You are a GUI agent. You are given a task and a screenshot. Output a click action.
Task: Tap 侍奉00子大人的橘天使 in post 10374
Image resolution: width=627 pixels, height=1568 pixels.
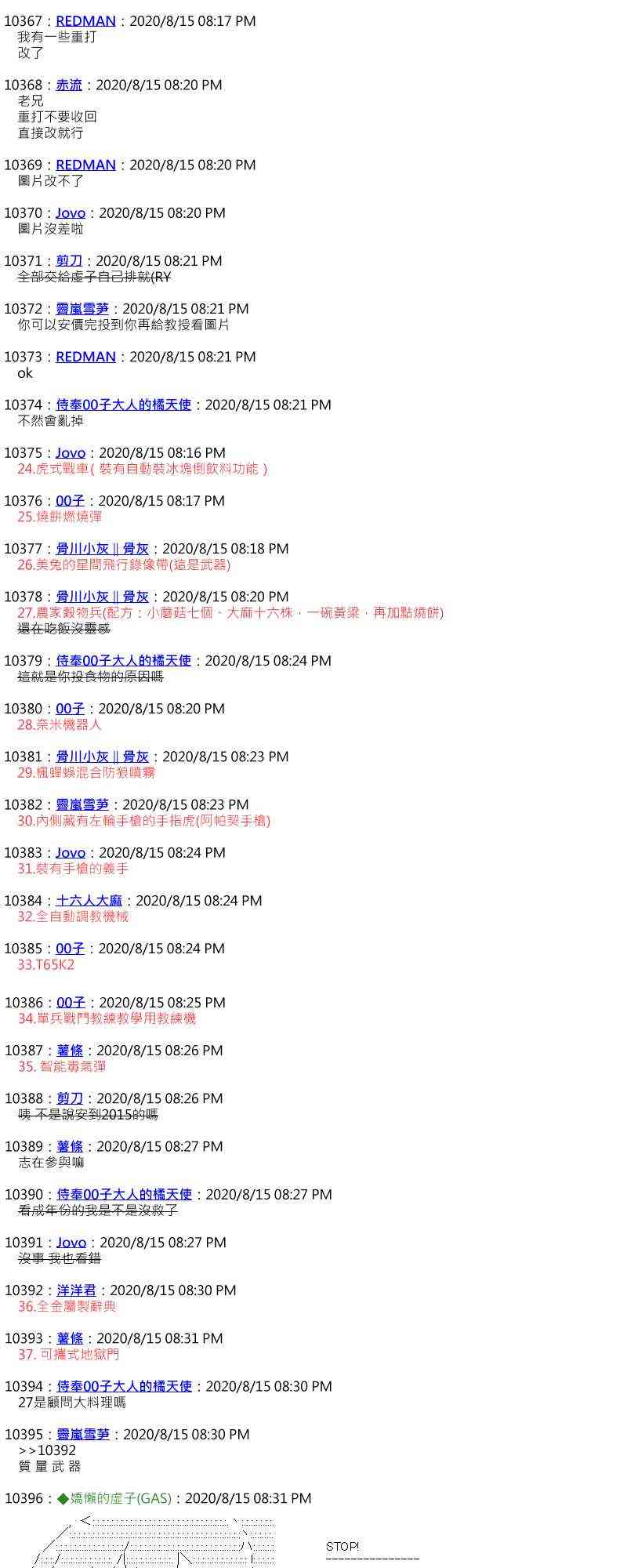tap(123, 405)
